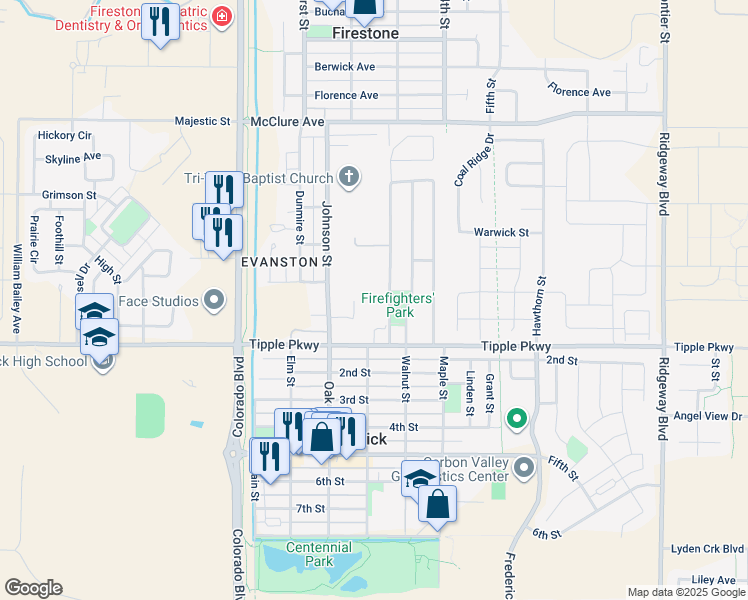Open the Carbon Valley Gymnastics Center pin

click(x=524, y=468)
